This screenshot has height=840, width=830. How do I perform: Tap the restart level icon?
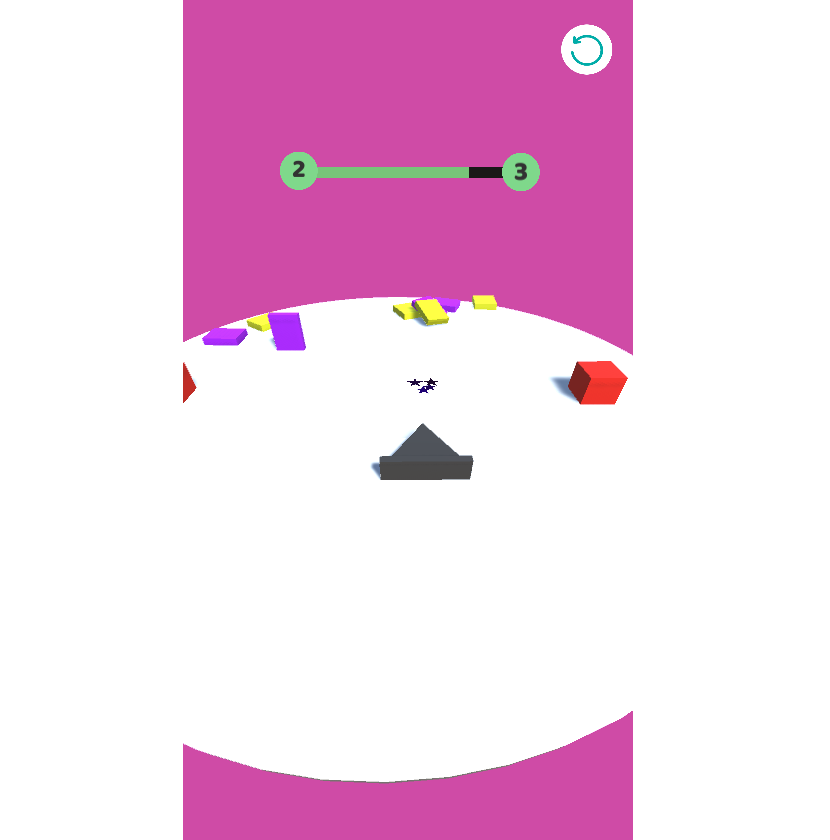coord(586,50)
